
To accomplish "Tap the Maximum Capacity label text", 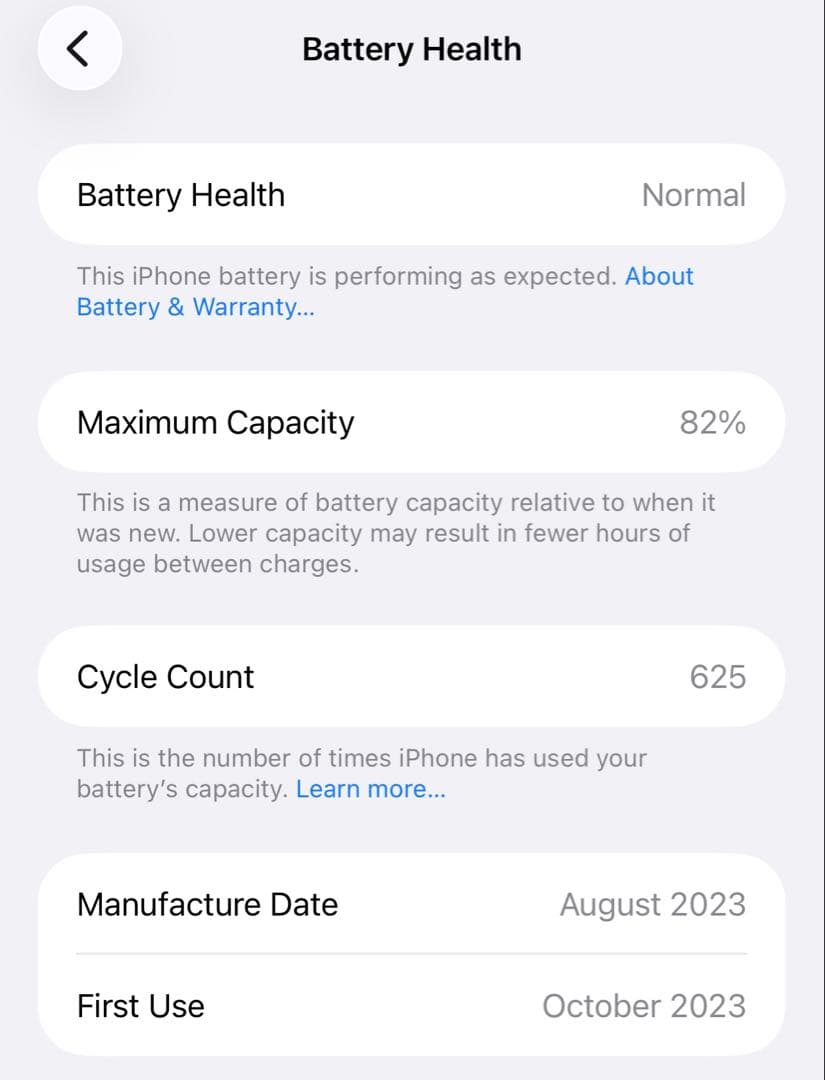I will pos(214,422).
